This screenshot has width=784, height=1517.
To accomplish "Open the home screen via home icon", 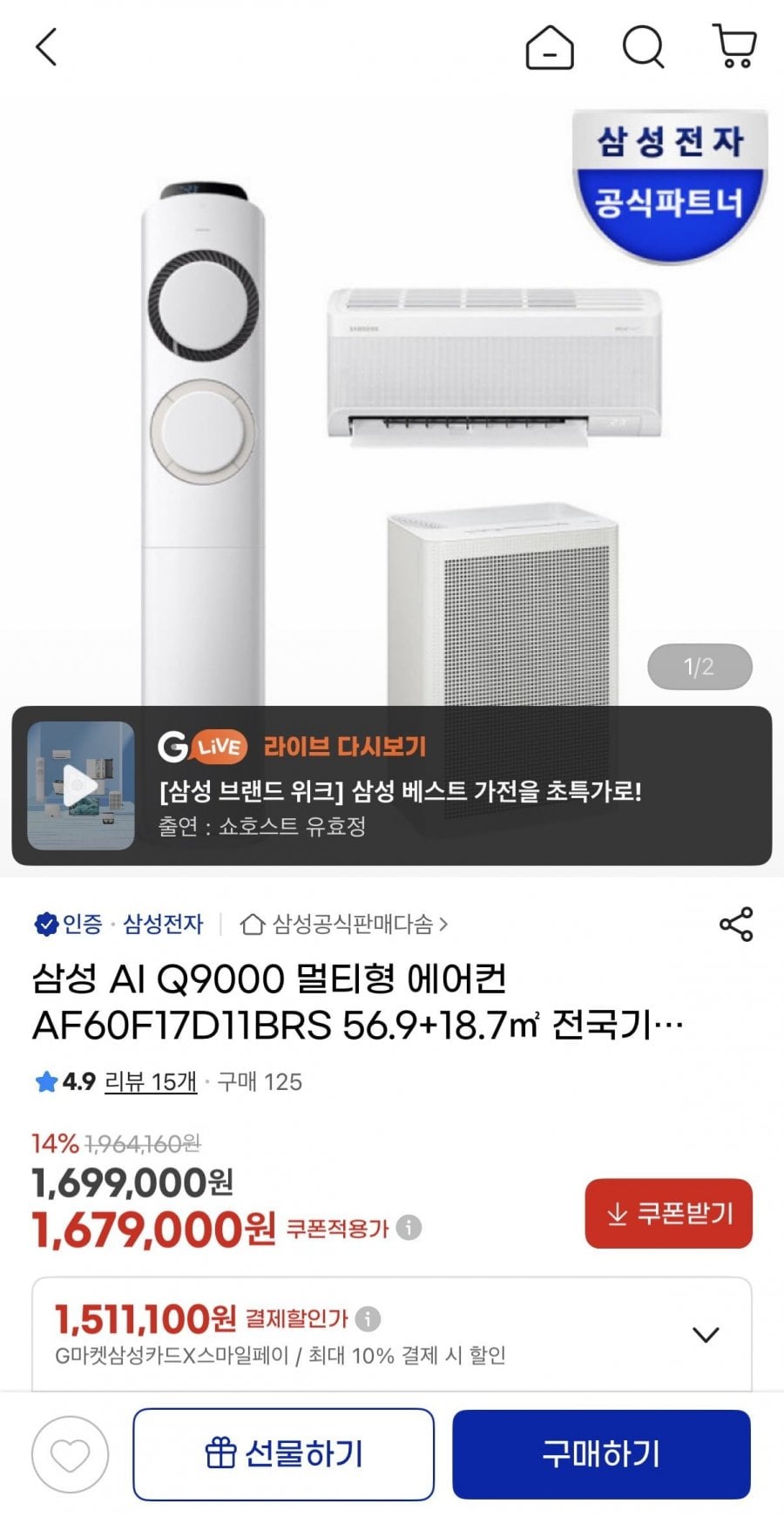I will 550,48.
